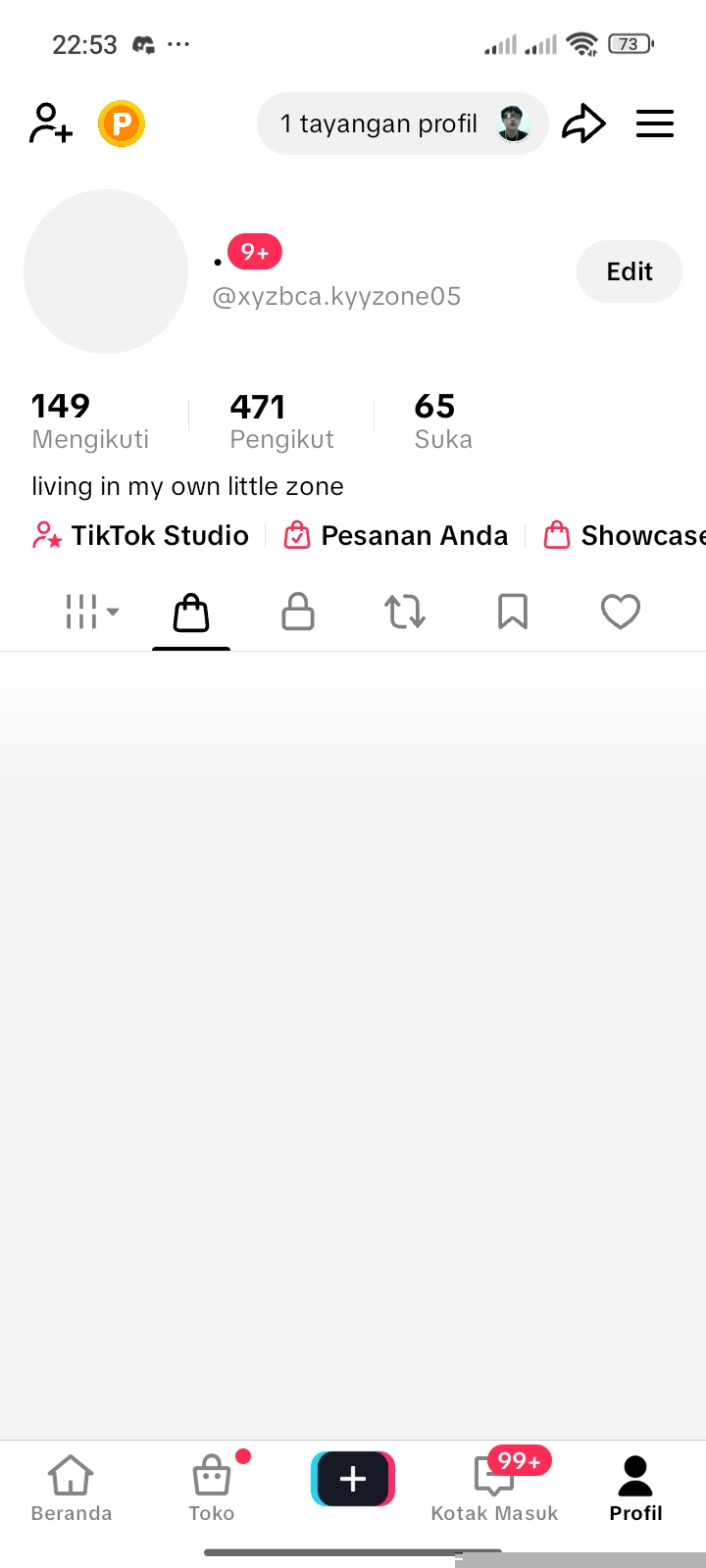The image size is (706, 1568).
Task: Share this profile
Action: (x=583, y=124)
